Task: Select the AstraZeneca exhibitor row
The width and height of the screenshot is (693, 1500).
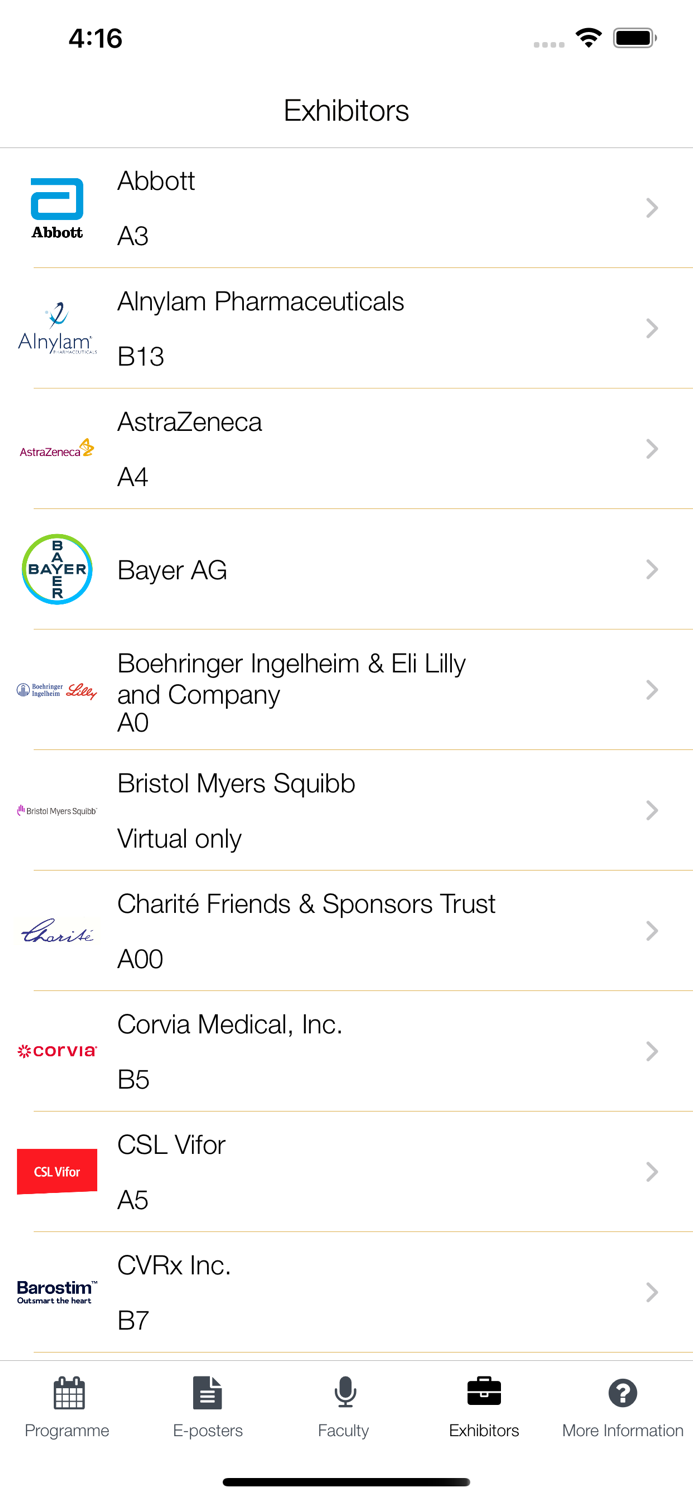Action: coord(346,449)
